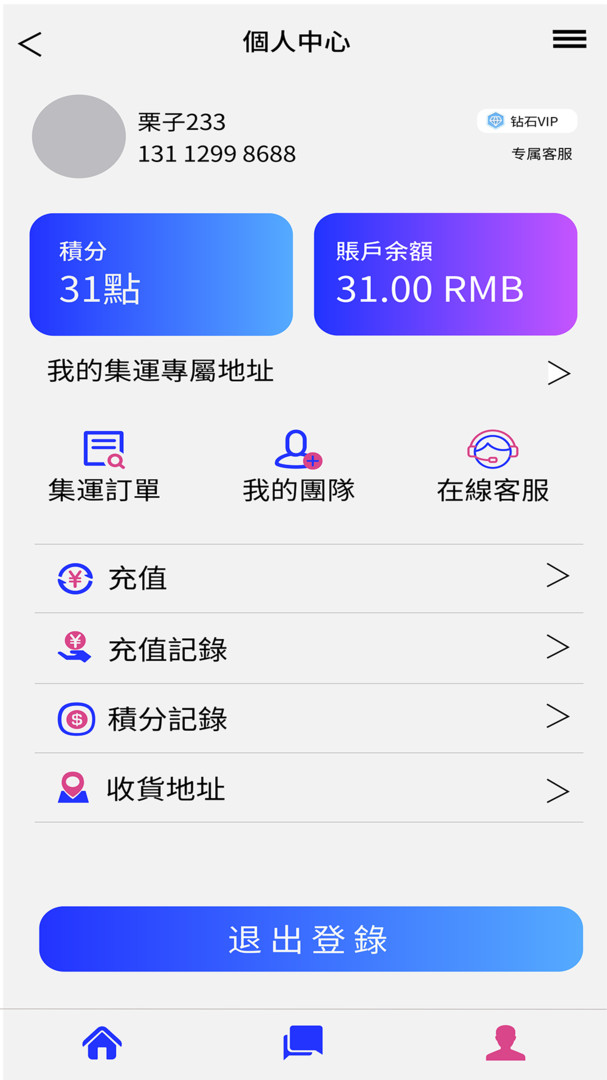Start 在線客服 chat
This screenshot has width=607, height=1080.
tap(493, 467)
